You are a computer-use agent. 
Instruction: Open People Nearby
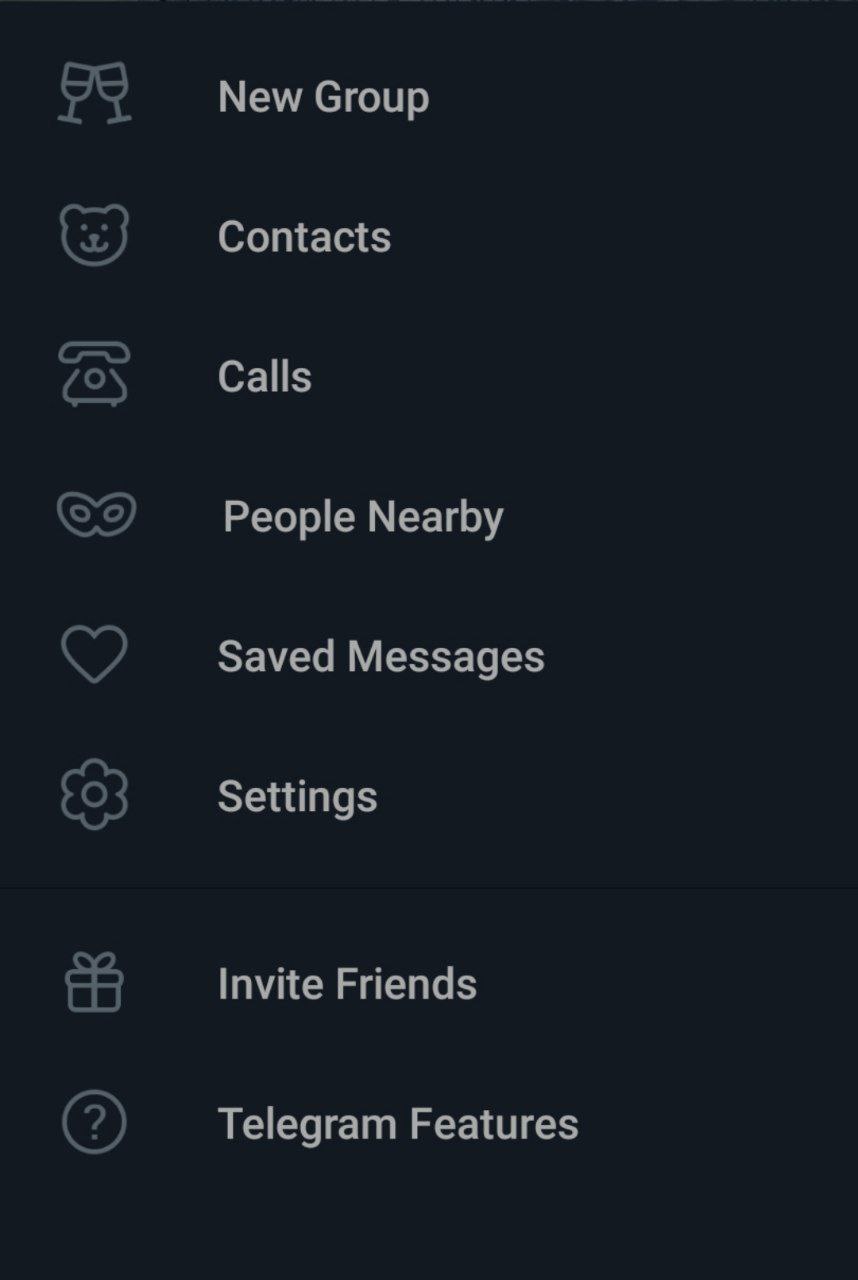[x=362, y=517]
